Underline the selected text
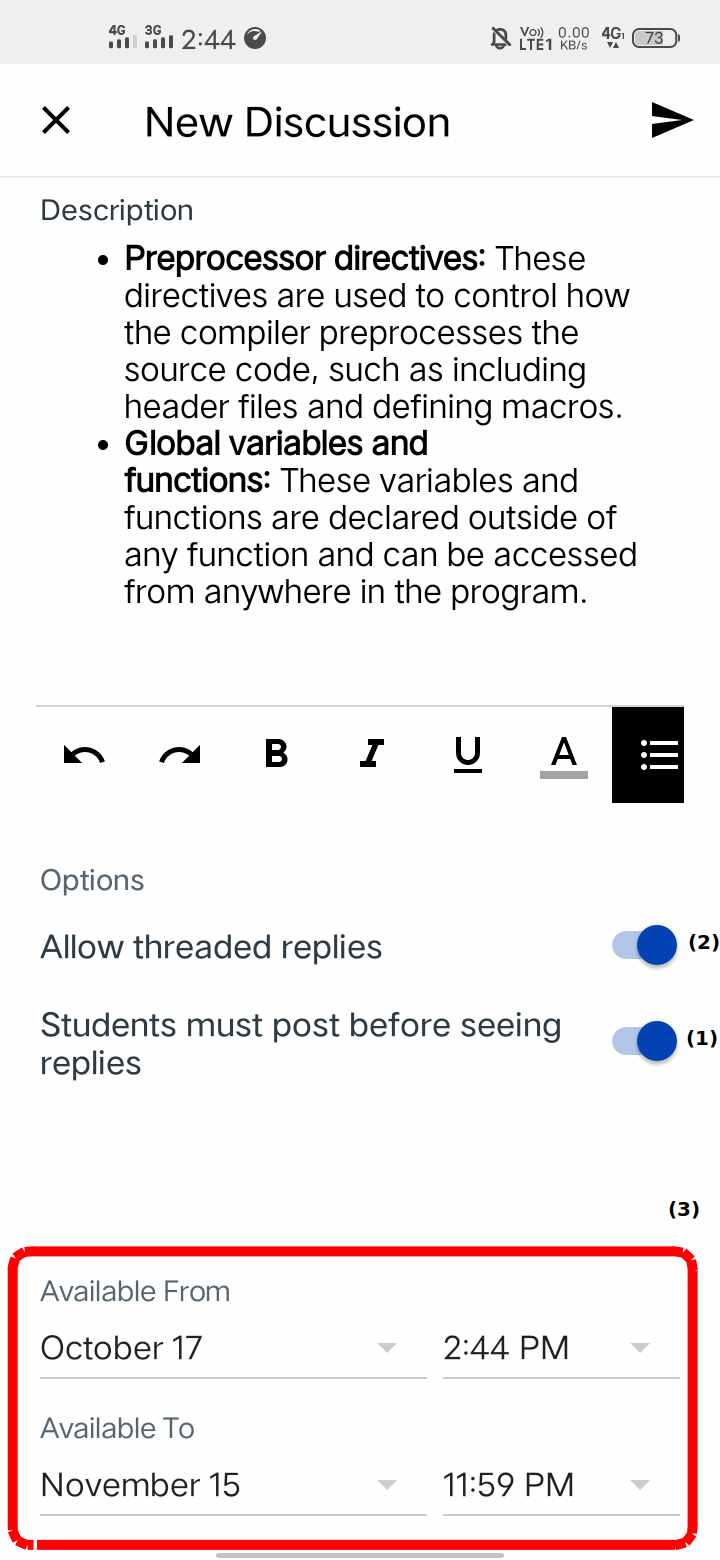Screen dimensions: 720x1560 (467, 754)
